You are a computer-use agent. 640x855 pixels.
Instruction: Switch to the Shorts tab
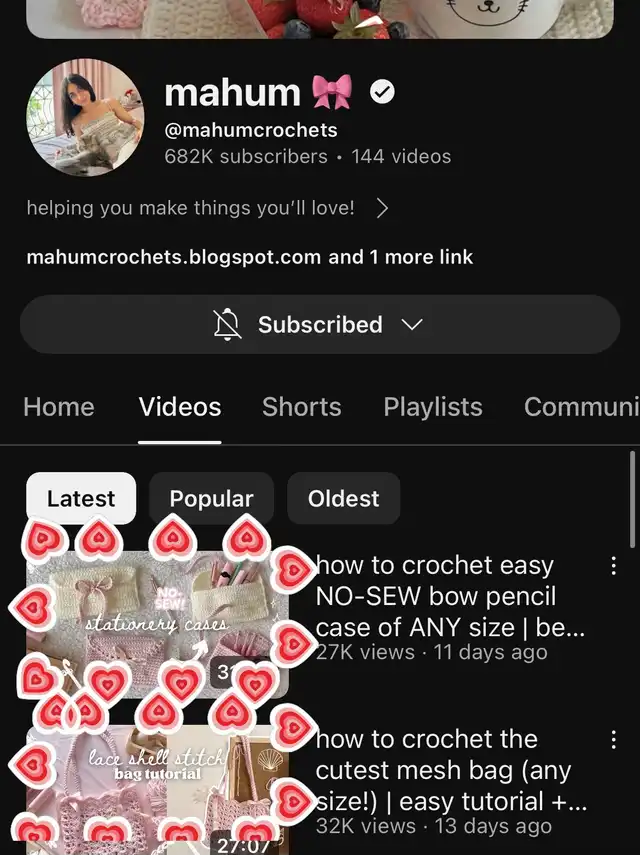(301, 407)
